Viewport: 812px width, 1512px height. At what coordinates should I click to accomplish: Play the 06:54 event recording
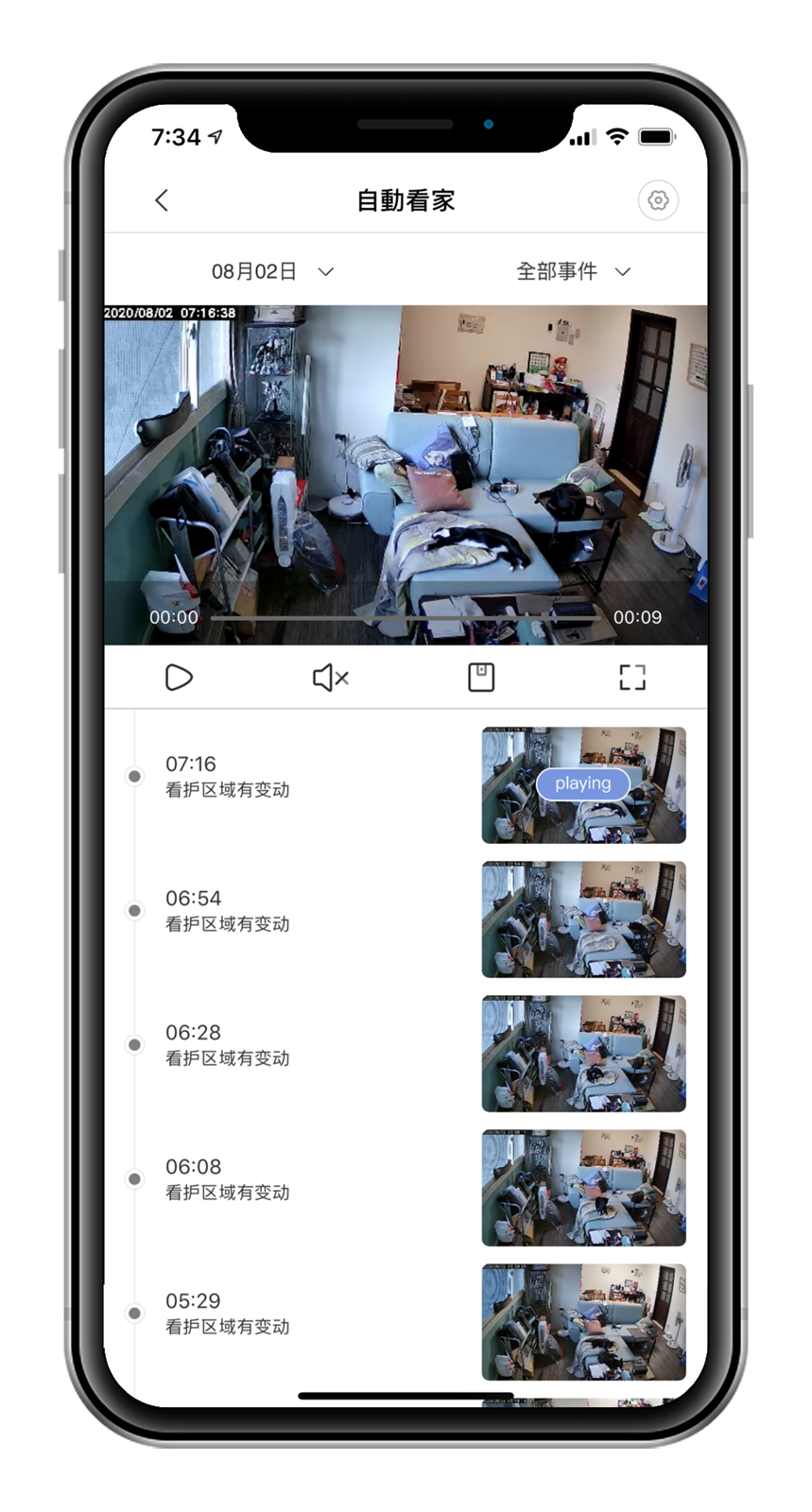coord(583,919)
